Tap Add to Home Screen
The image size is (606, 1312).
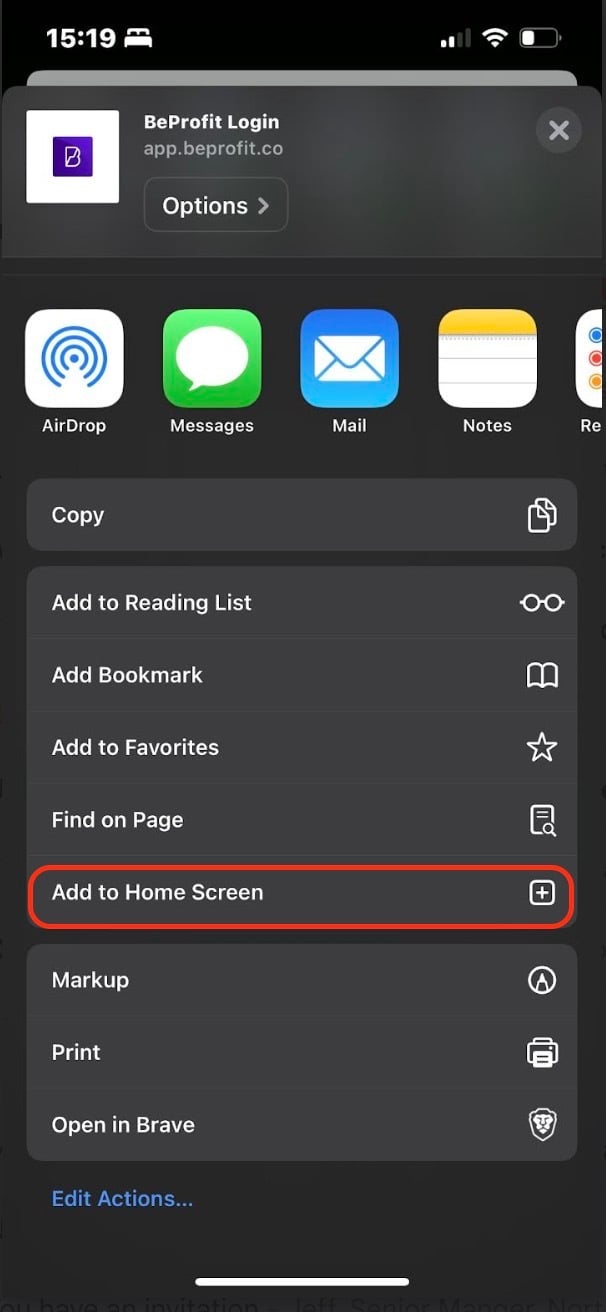pos(302,892)
